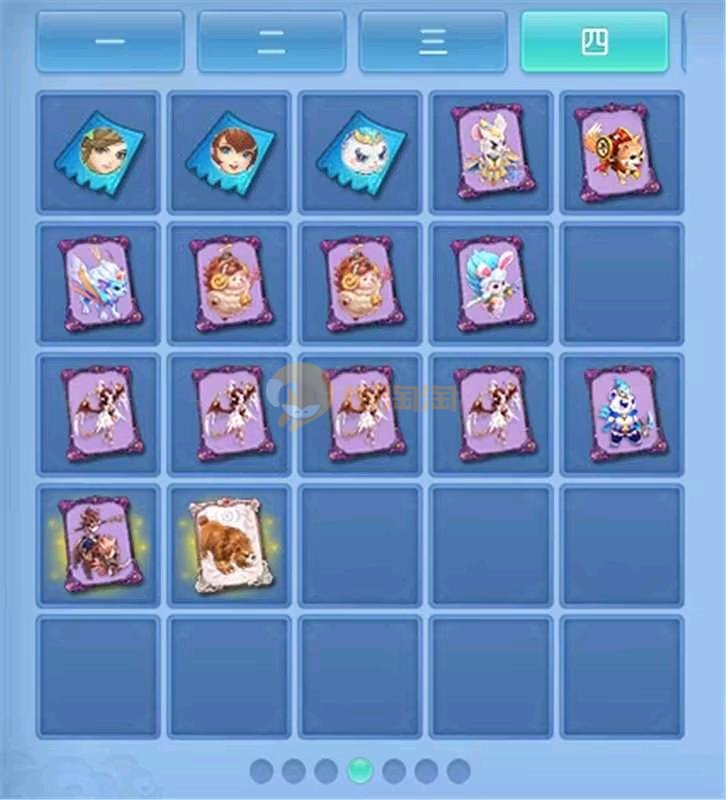Open the red lion drum pet card
The height and width of the screenshot is (800, 726).
point(622,153)
